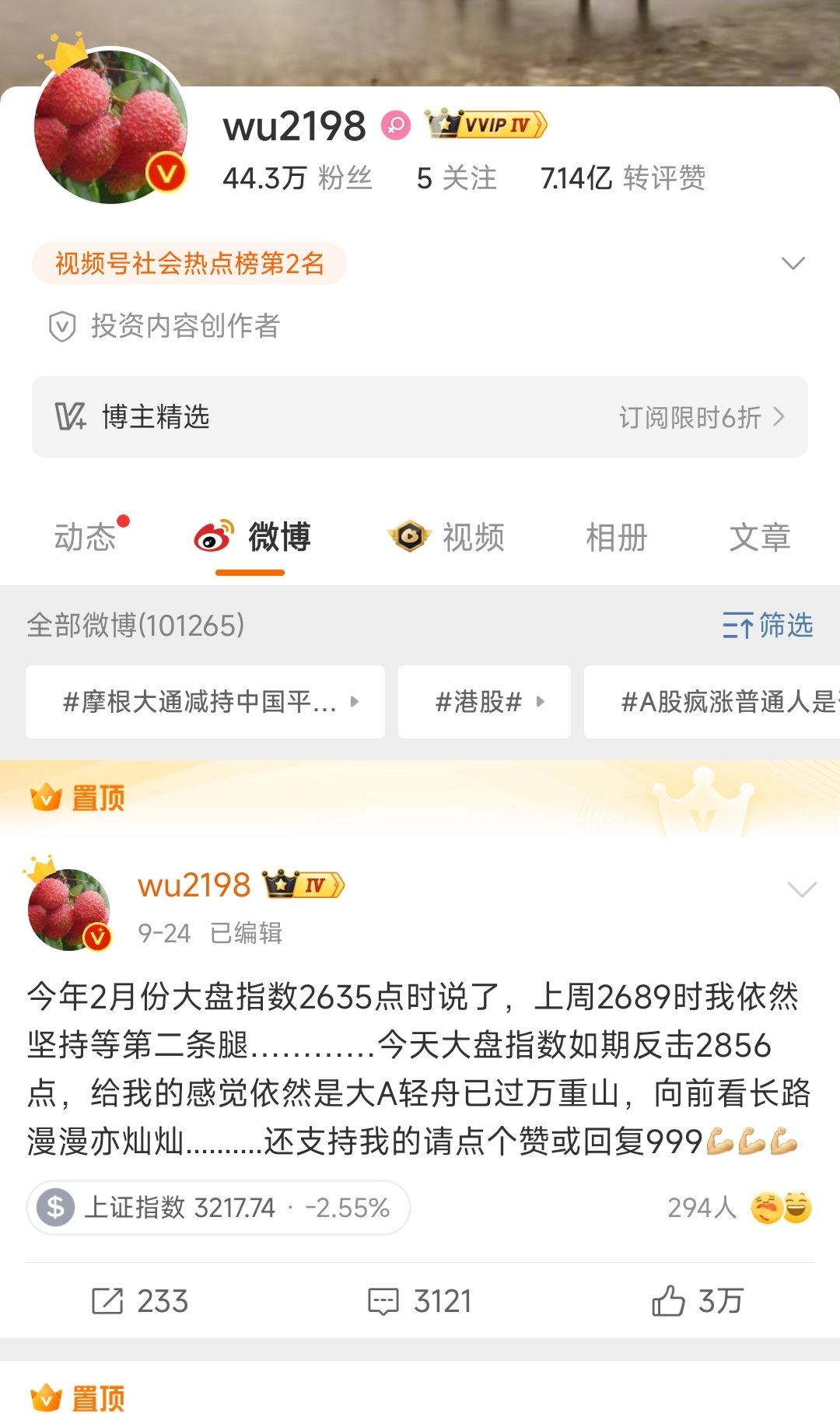Switch to the 动态 tab
Viewport: 840px width, 1424px height.
(86, 537)
